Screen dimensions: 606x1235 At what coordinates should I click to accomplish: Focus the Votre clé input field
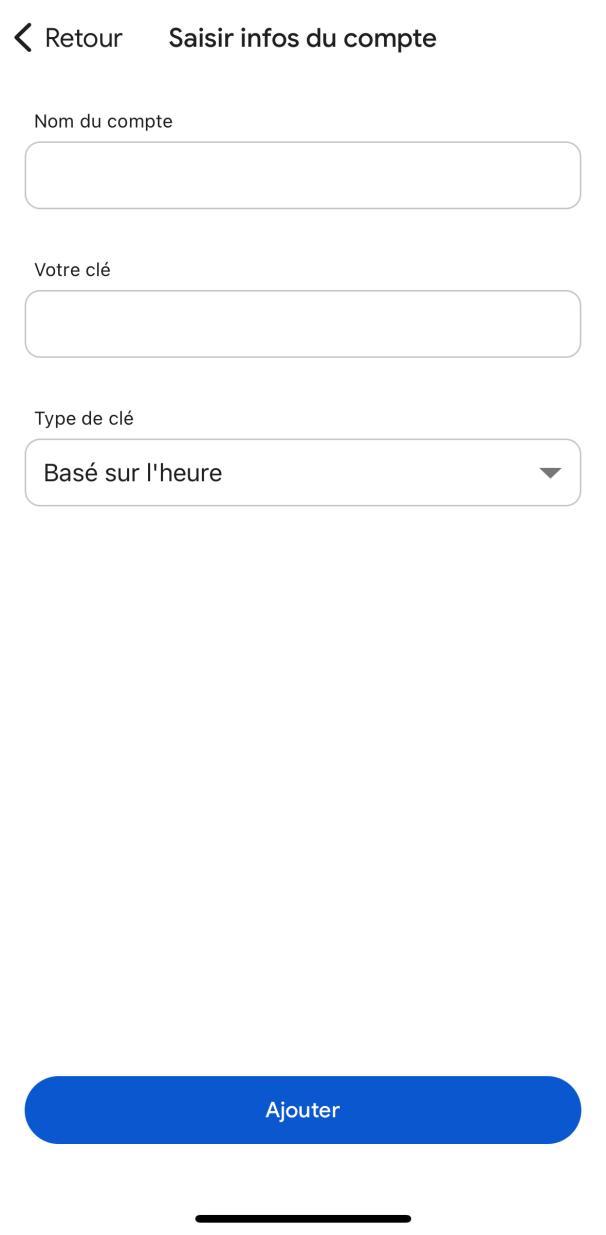click(303, 324)
